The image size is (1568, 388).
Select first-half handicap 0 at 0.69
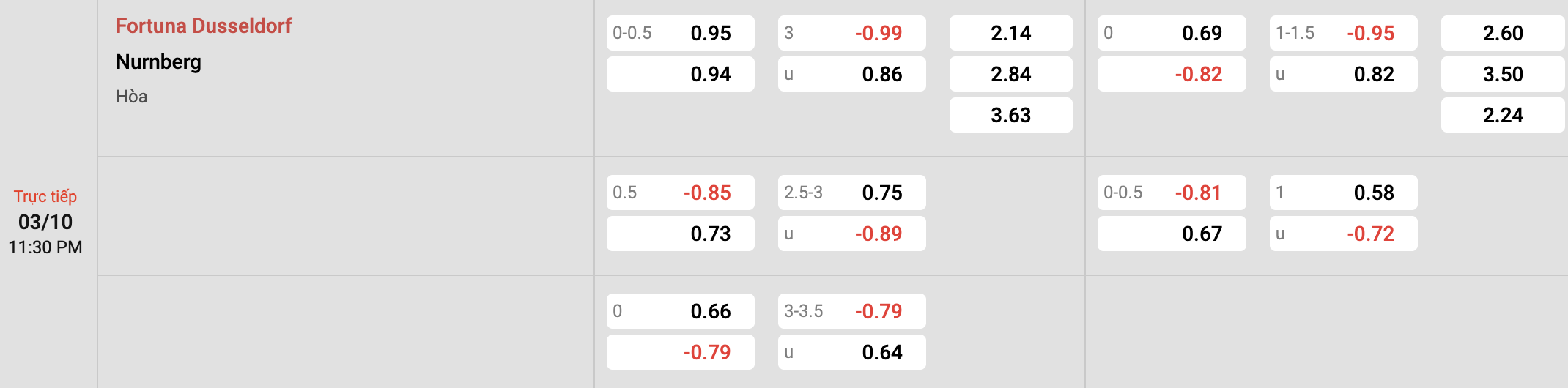1172,33
